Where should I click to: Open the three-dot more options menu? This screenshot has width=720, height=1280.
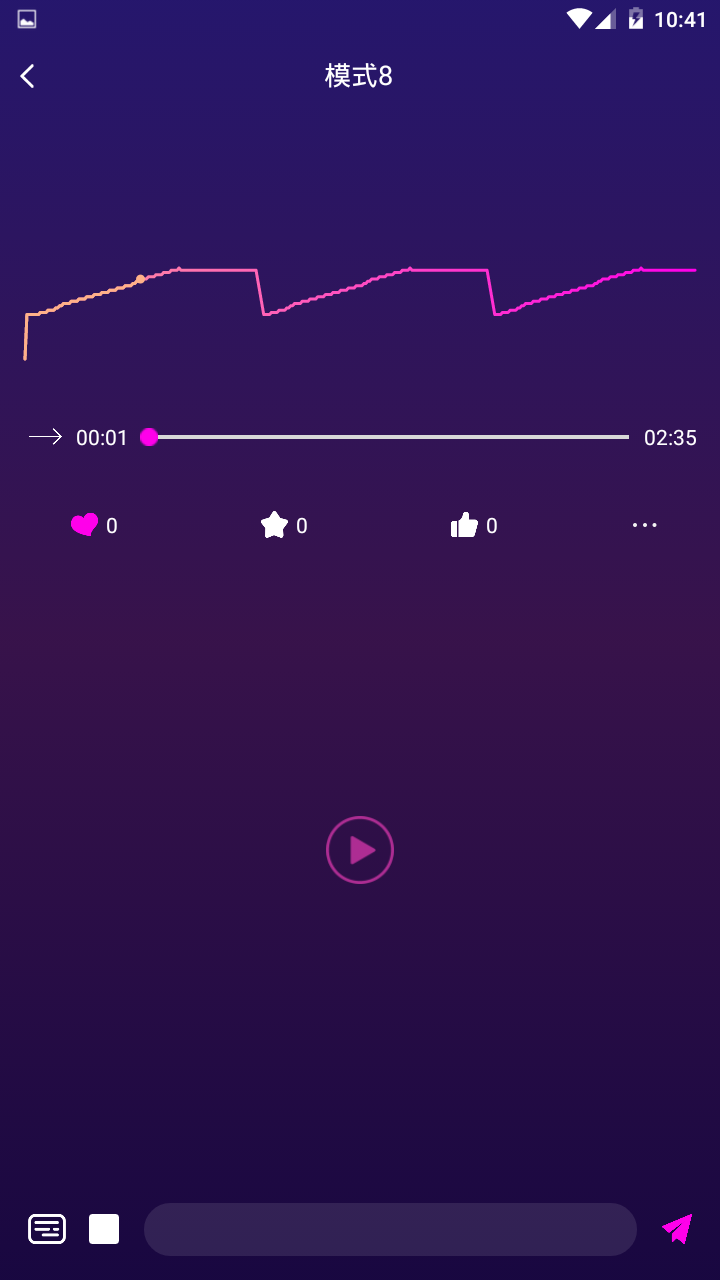[645, 525]
